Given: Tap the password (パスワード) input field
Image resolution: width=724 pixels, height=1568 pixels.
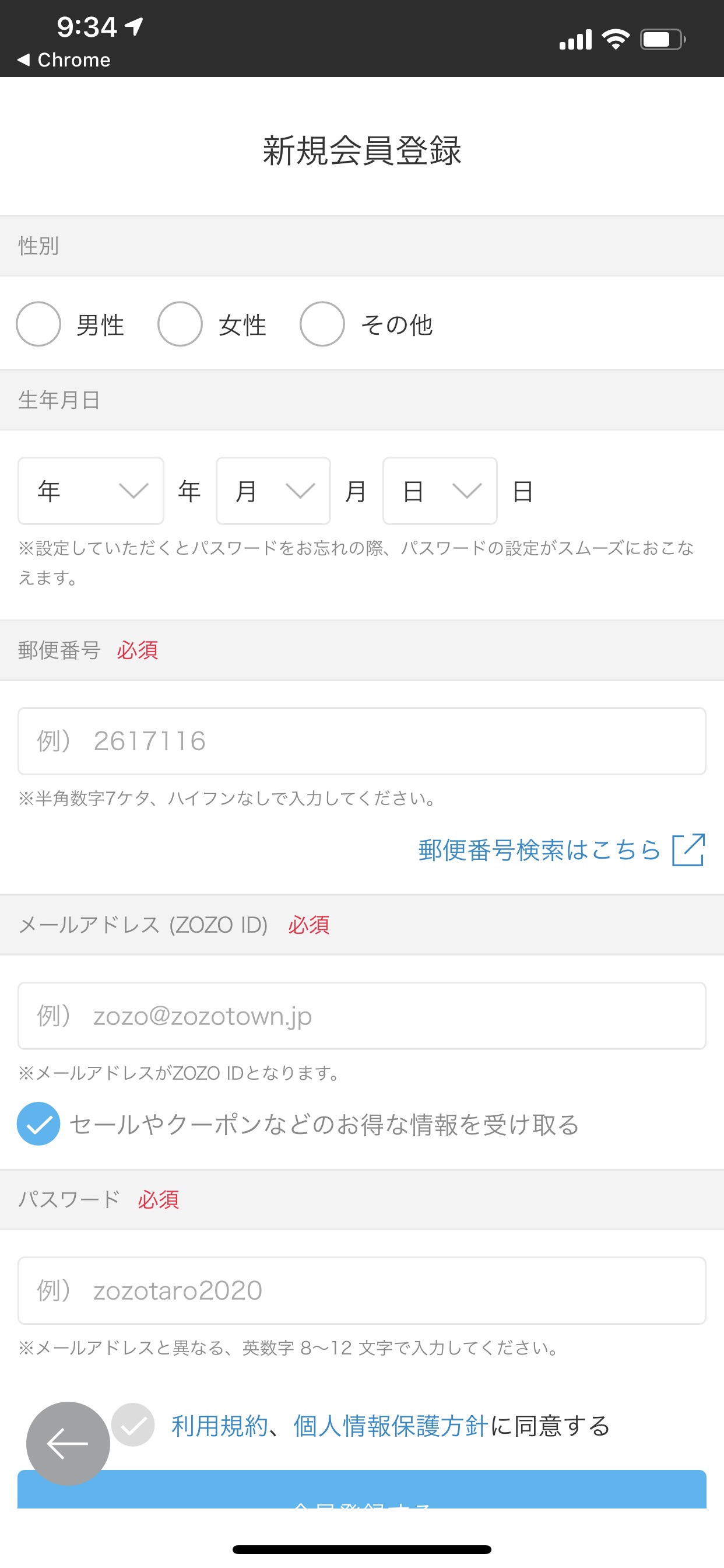Looking at the screenshot, I should 362,1290.
